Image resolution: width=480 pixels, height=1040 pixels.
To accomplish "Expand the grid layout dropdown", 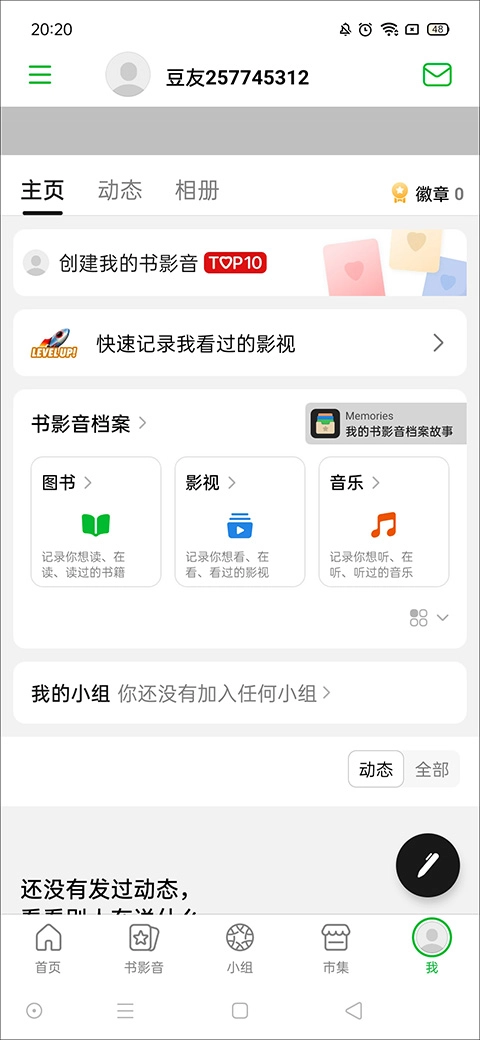I will point(430,618).
